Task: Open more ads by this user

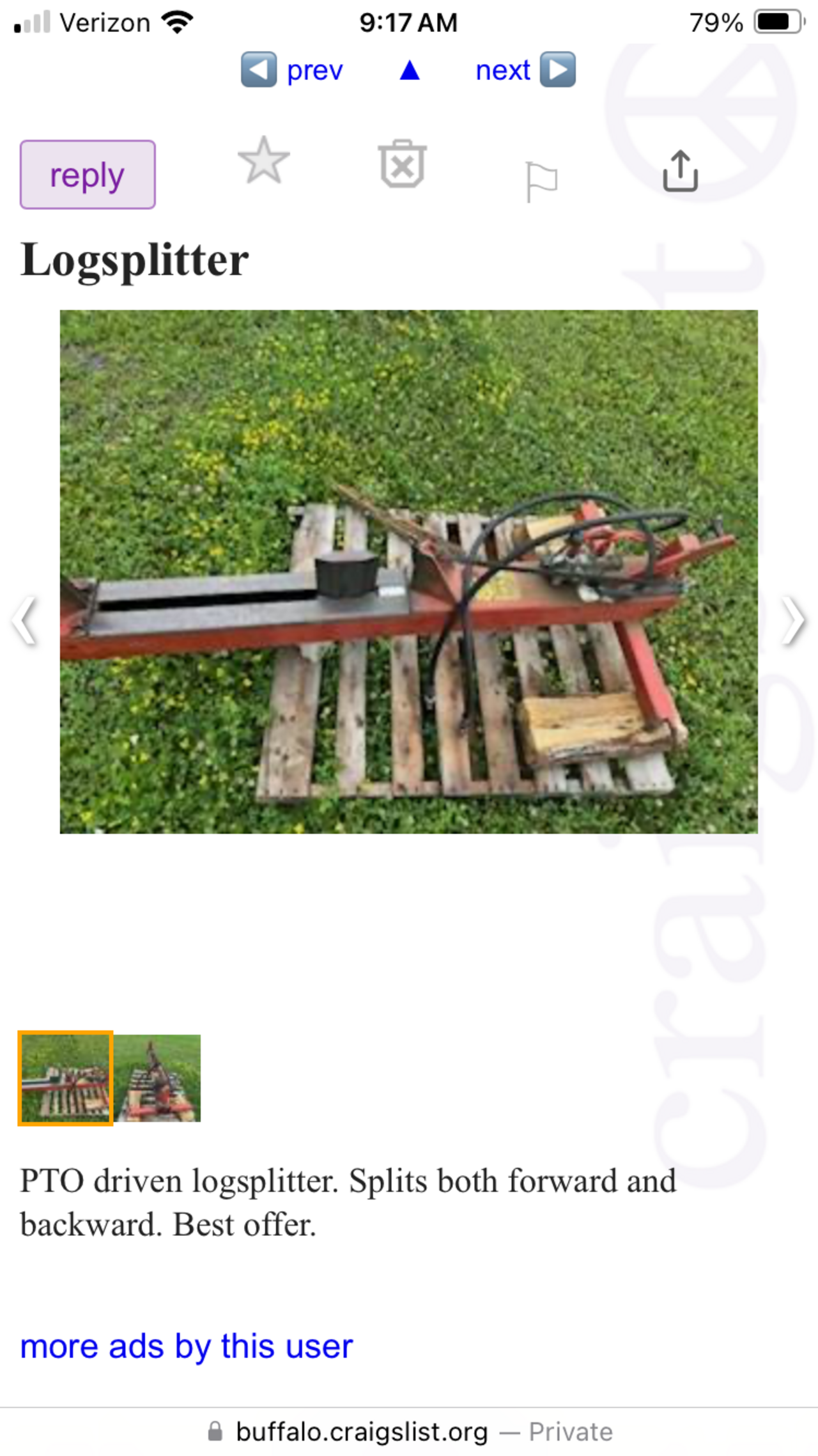Action: pos(186,1346)
